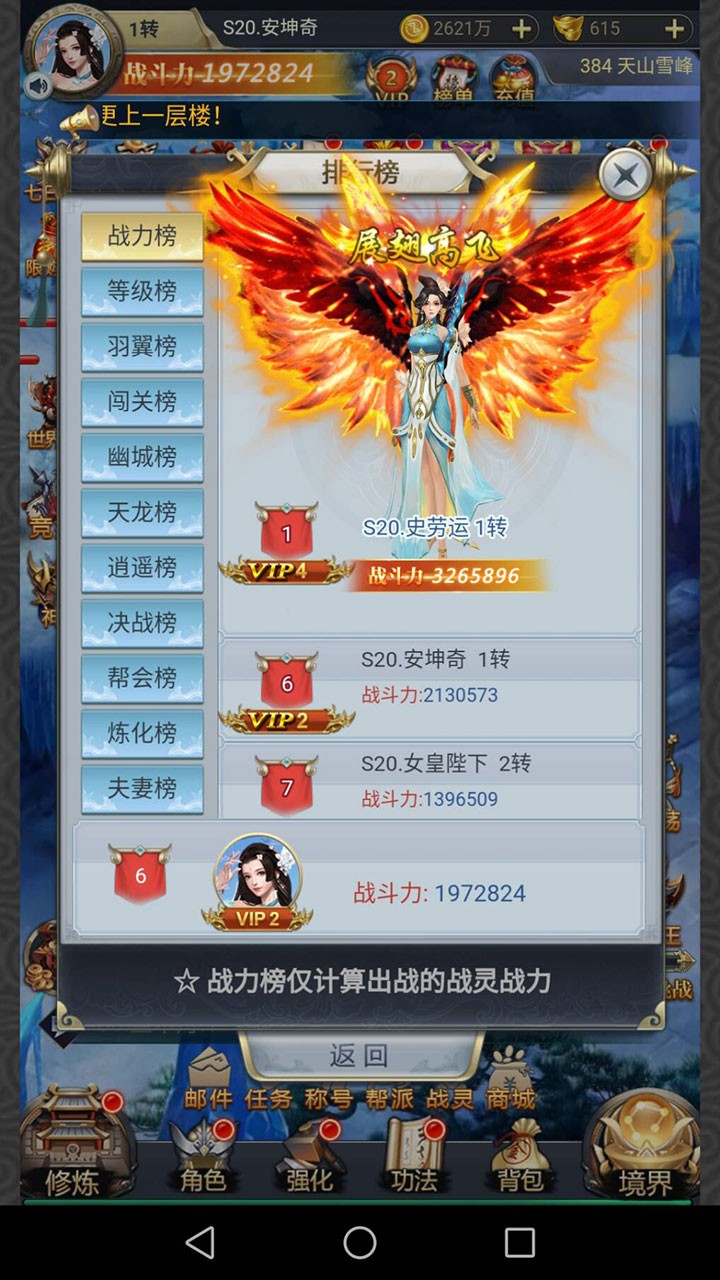Tap the Android back navigation button
Image resolution: width=720 pixels, height=1280 pixels.
click(200, 1242)
